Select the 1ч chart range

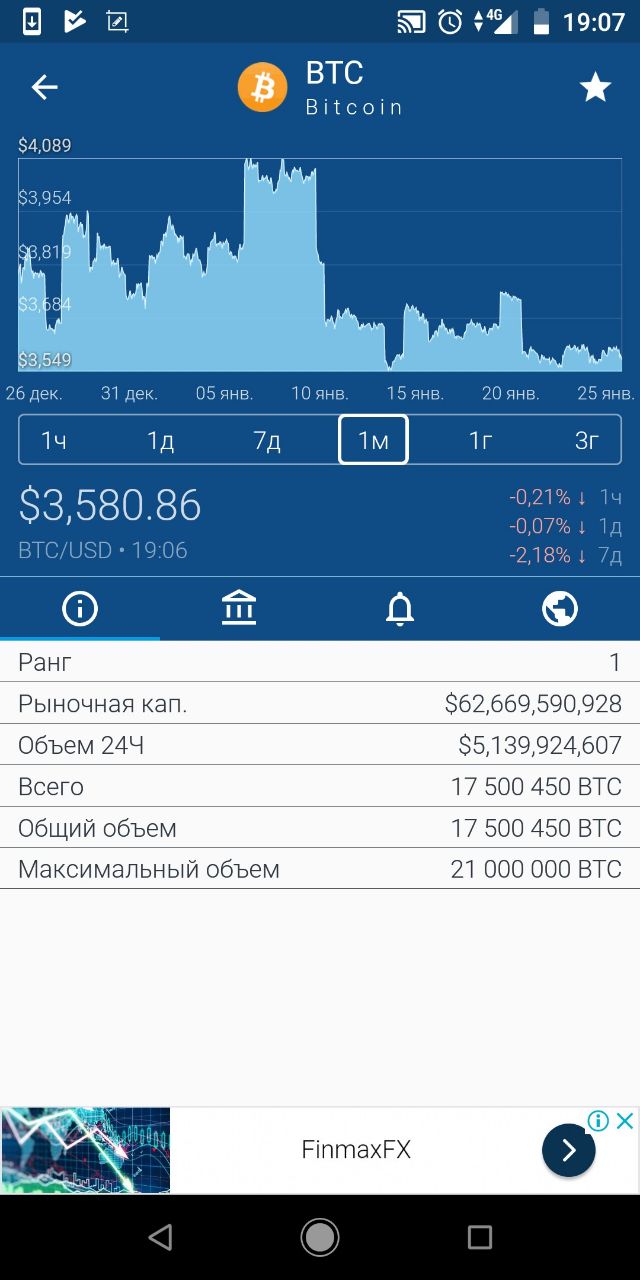tap(54, 440)
